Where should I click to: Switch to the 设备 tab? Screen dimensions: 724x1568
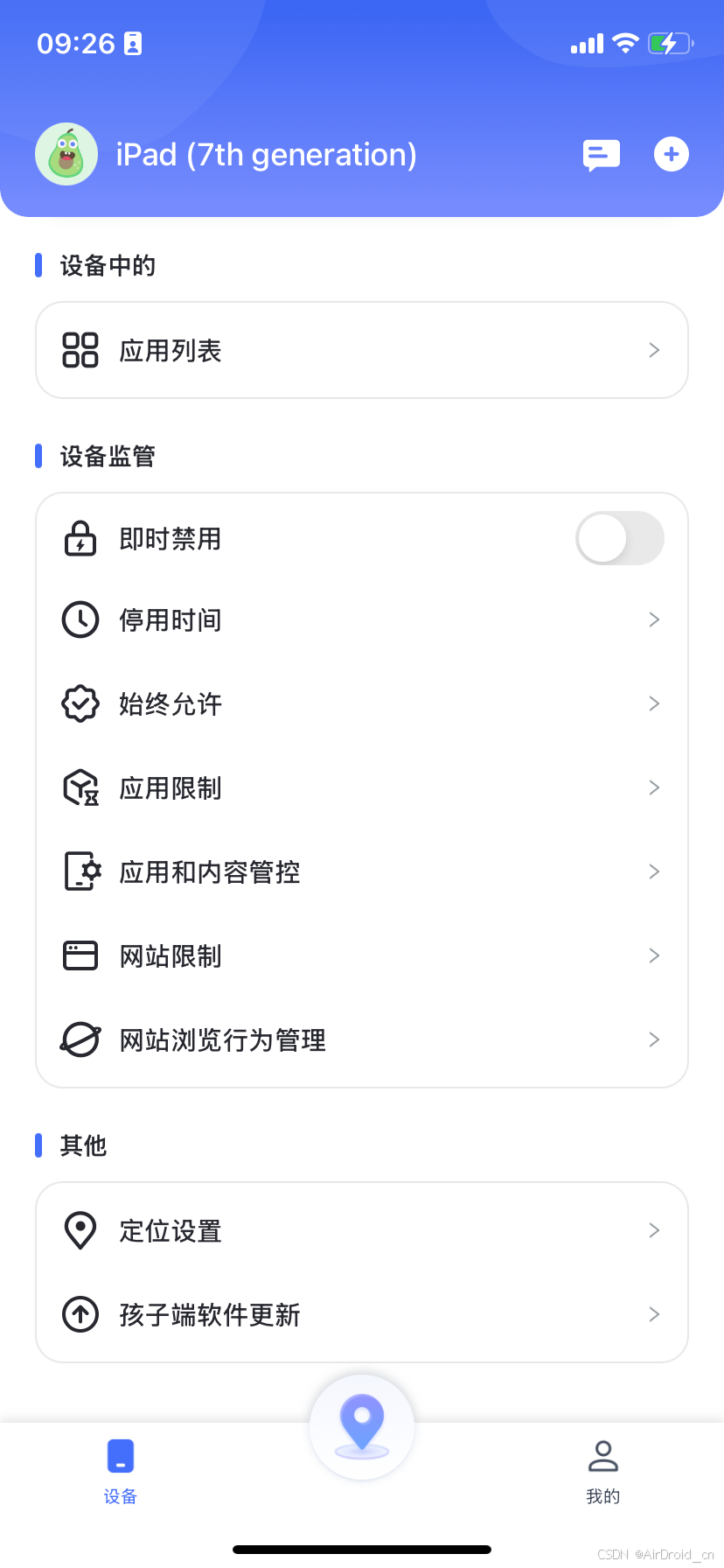(x=121, y=1470)
